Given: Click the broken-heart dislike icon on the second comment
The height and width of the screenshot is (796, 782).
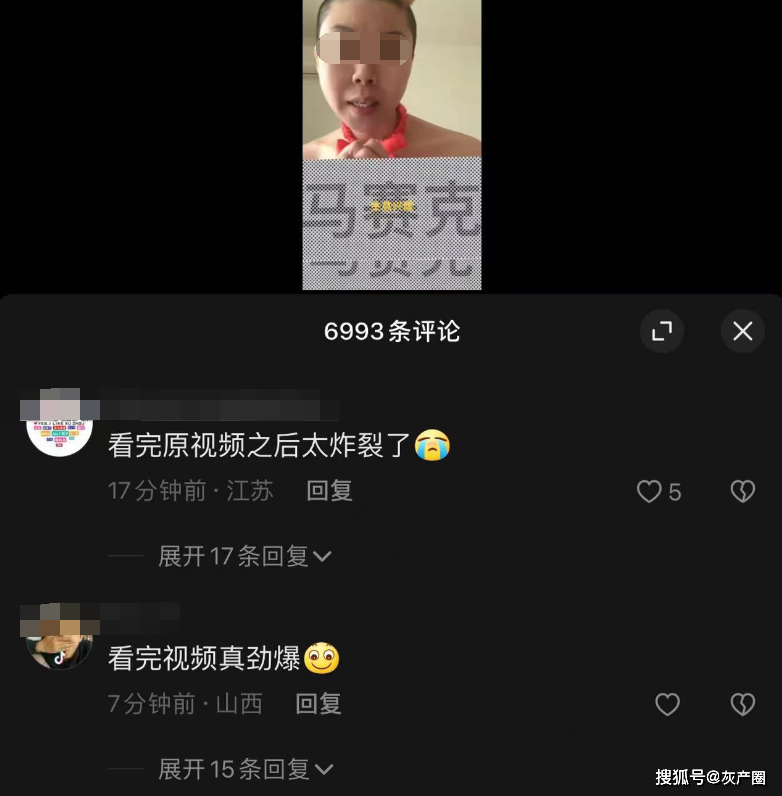Looking at the screenshot, I should [x=742, y=704].
